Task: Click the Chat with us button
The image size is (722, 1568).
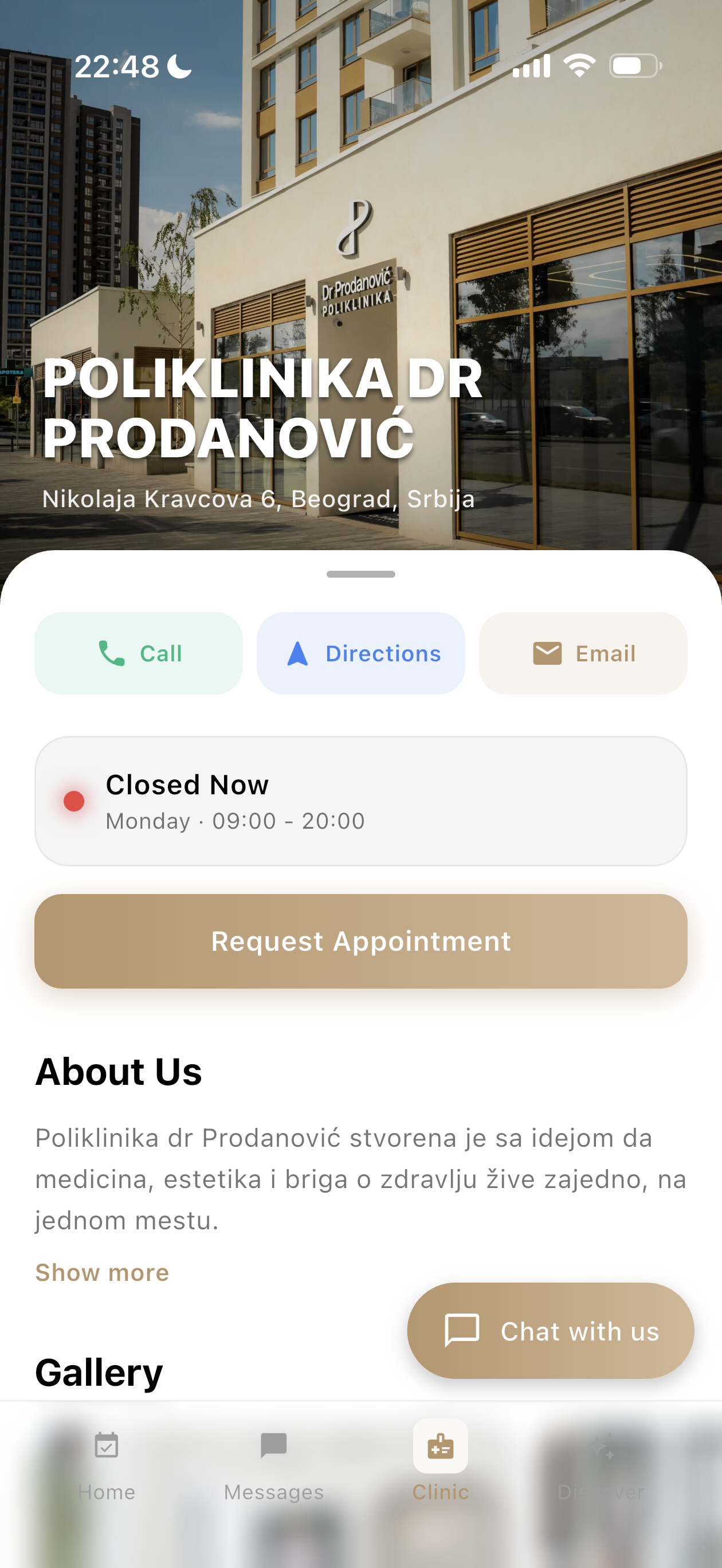Action: tap(551, 1331)
